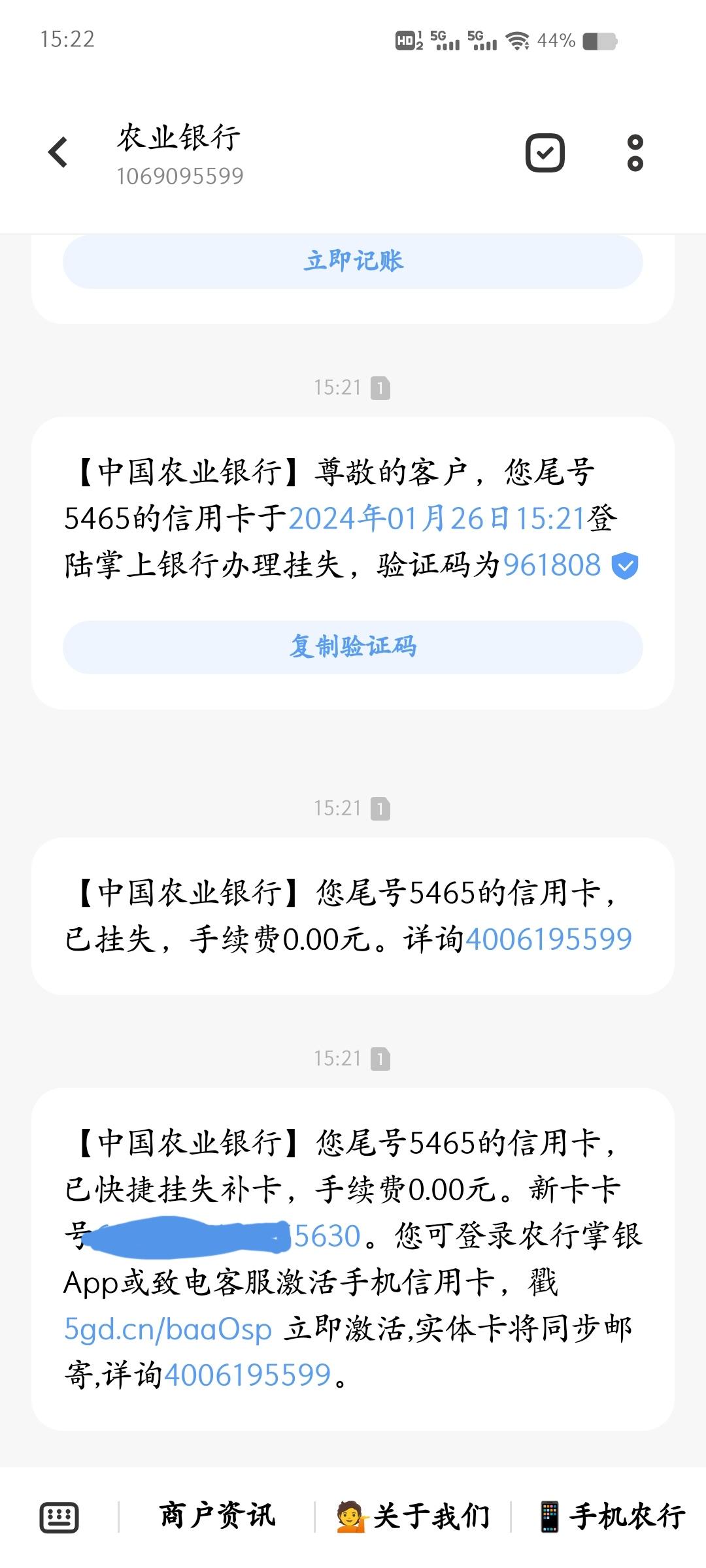Open the three-dot overflow menu
The image size is (706, 1568).
(x=635, y=153)
